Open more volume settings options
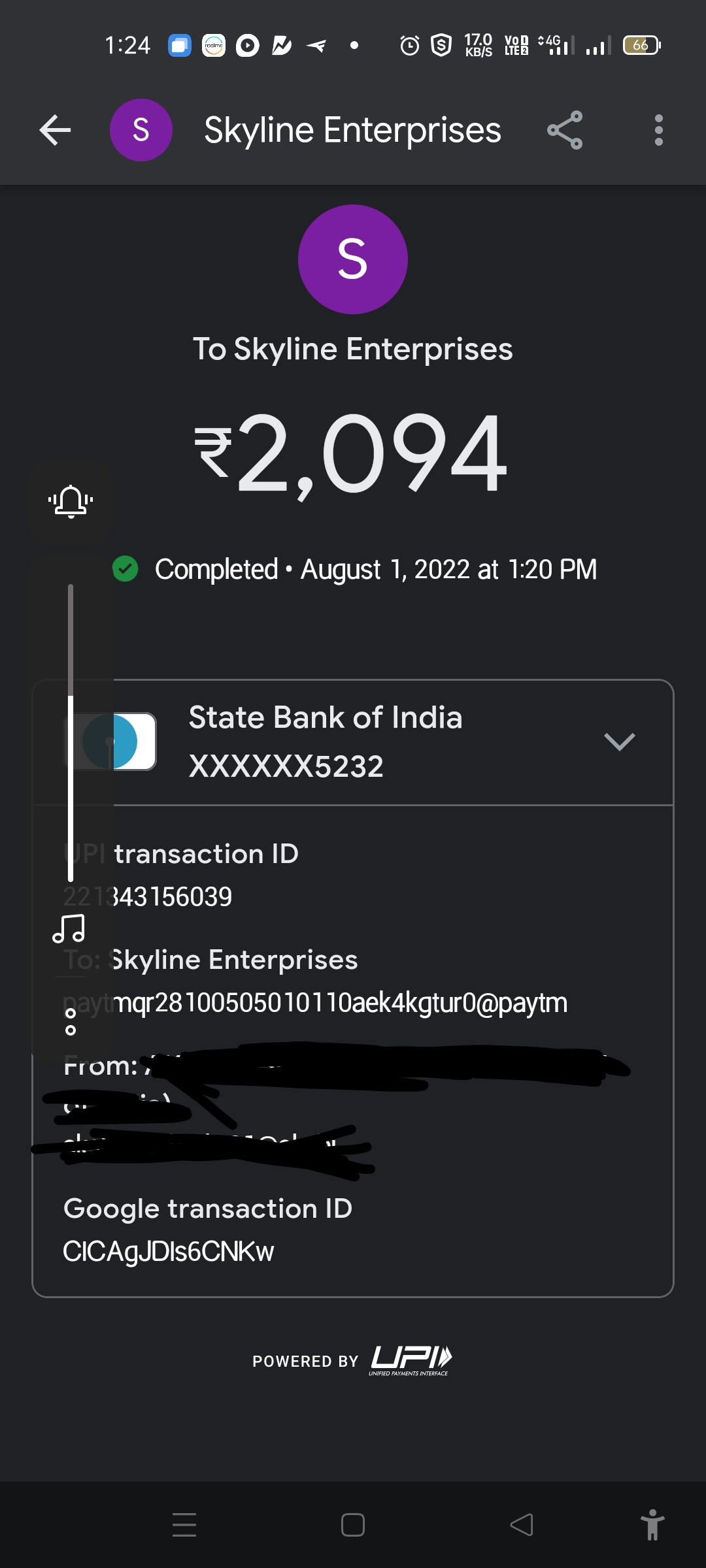The width and height of the screenshot is (706, 1568). 71,1022
